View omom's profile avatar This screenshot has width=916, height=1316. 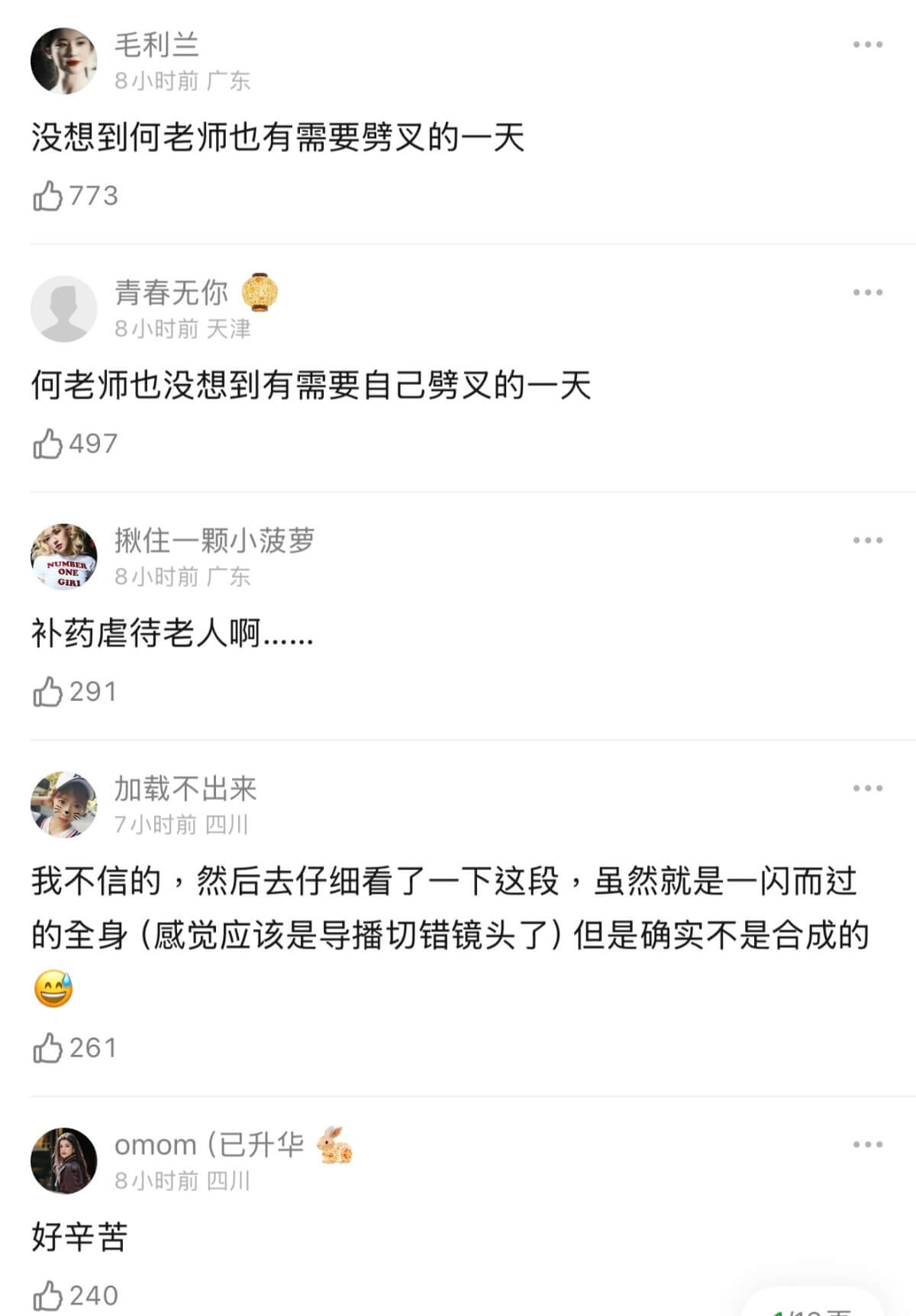coord(64,1160)
